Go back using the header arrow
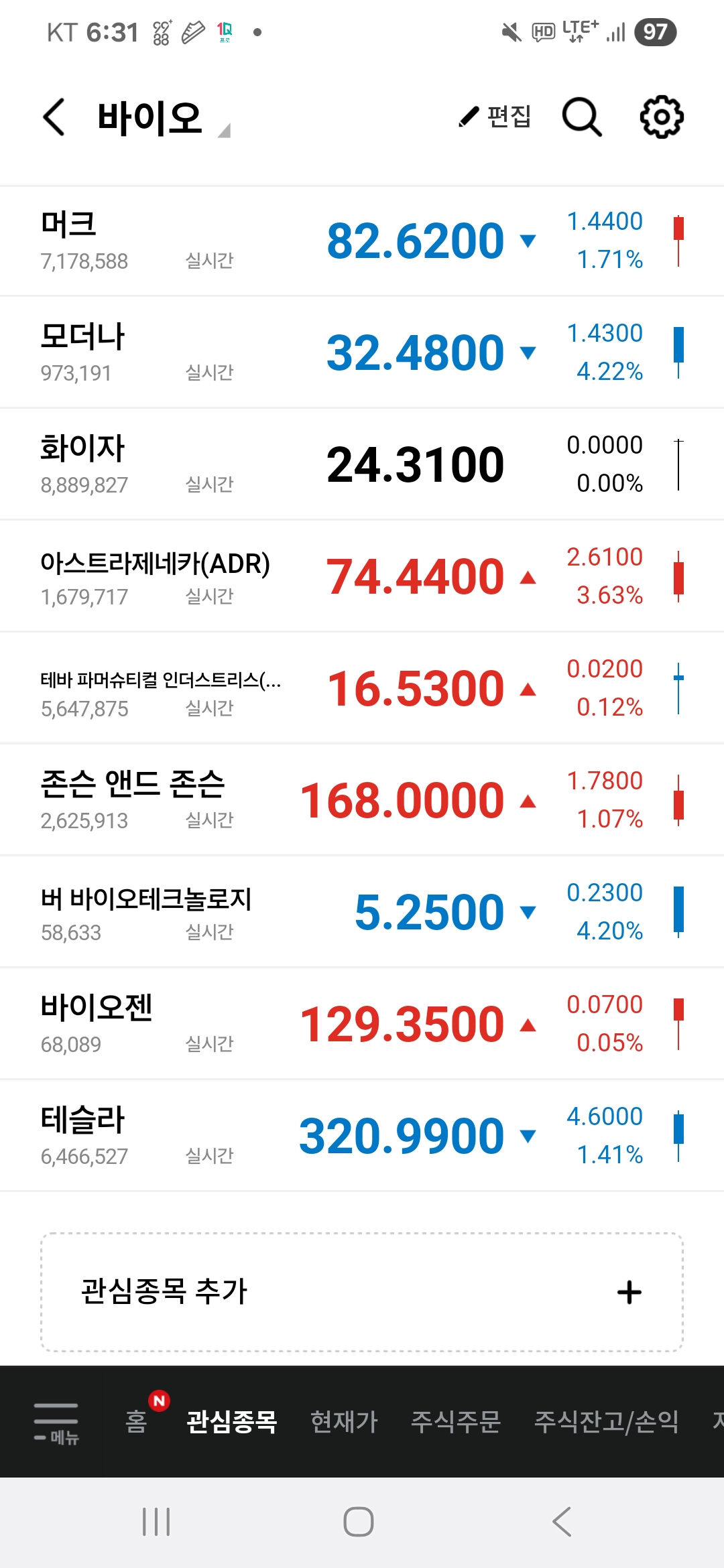Screen dimensions: 724x1568 [54, 117]
